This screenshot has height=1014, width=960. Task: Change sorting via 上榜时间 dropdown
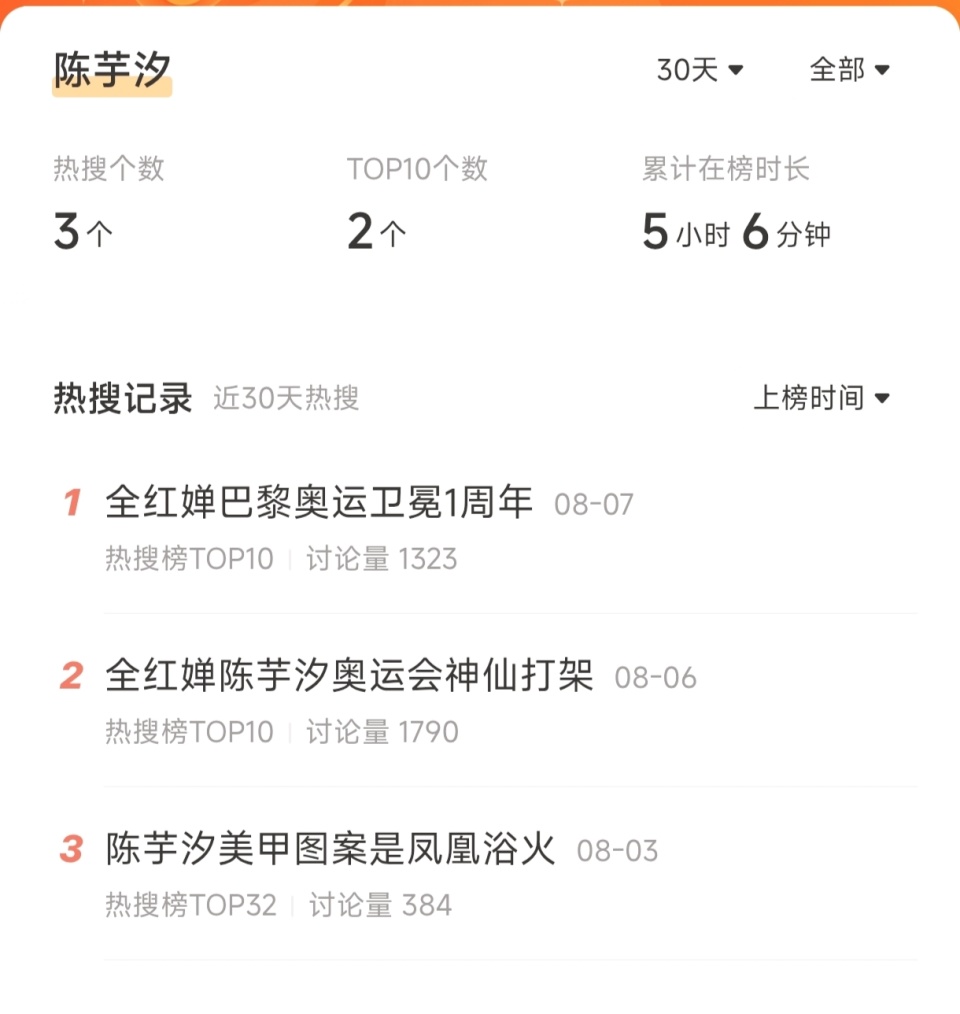(821, 398)
